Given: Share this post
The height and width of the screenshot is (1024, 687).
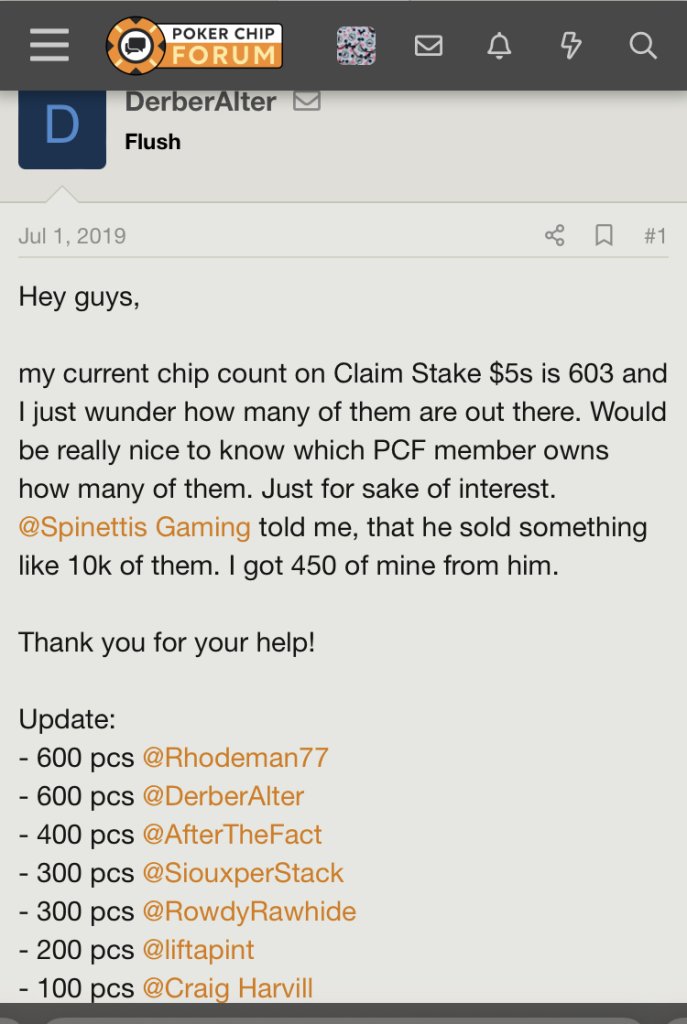Looking at the screenshot, I should tap(555, 236).
